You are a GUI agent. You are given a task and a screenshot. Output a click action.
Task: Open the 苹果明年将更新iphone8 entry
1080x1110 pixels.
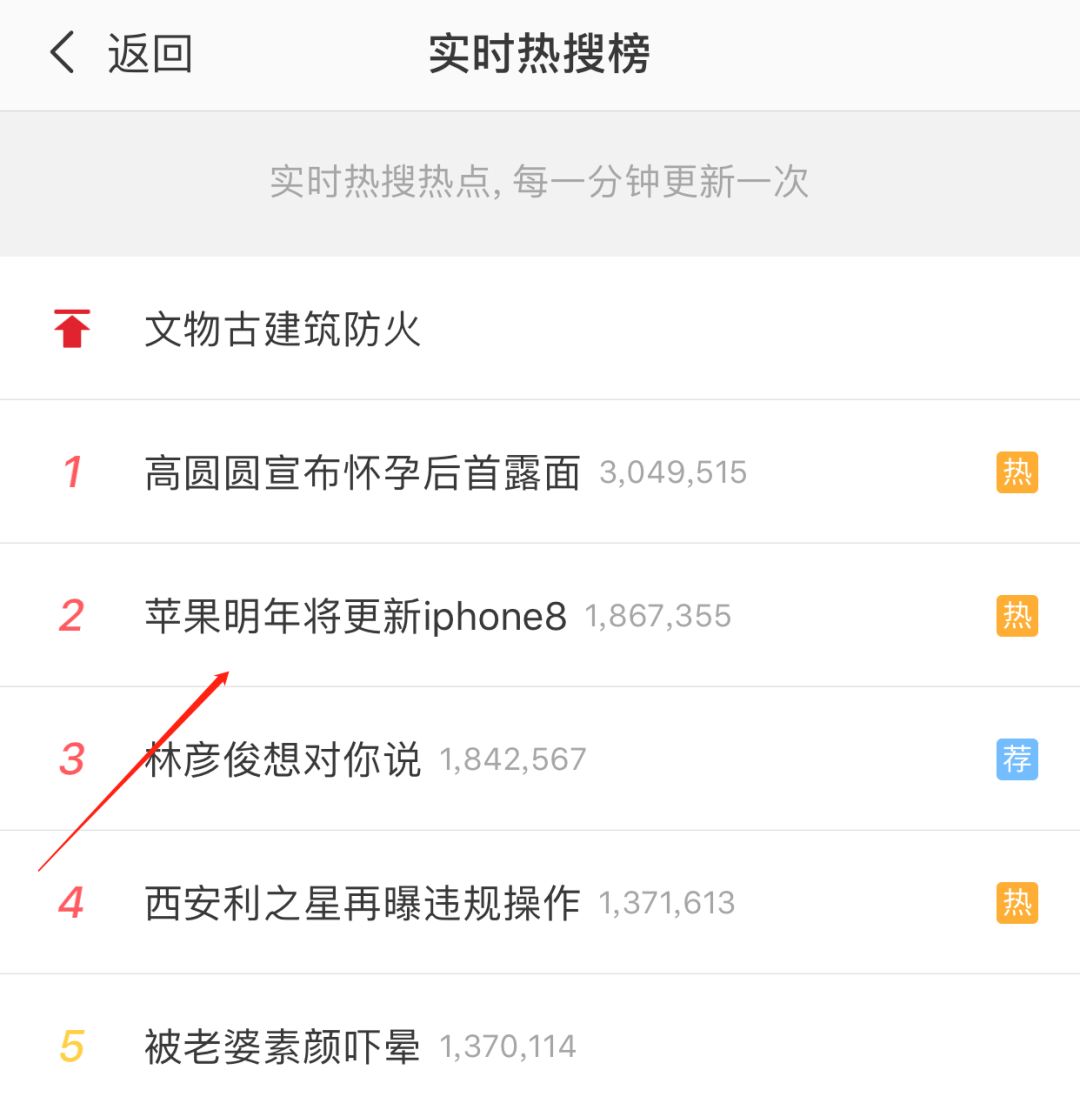point(355,616)
